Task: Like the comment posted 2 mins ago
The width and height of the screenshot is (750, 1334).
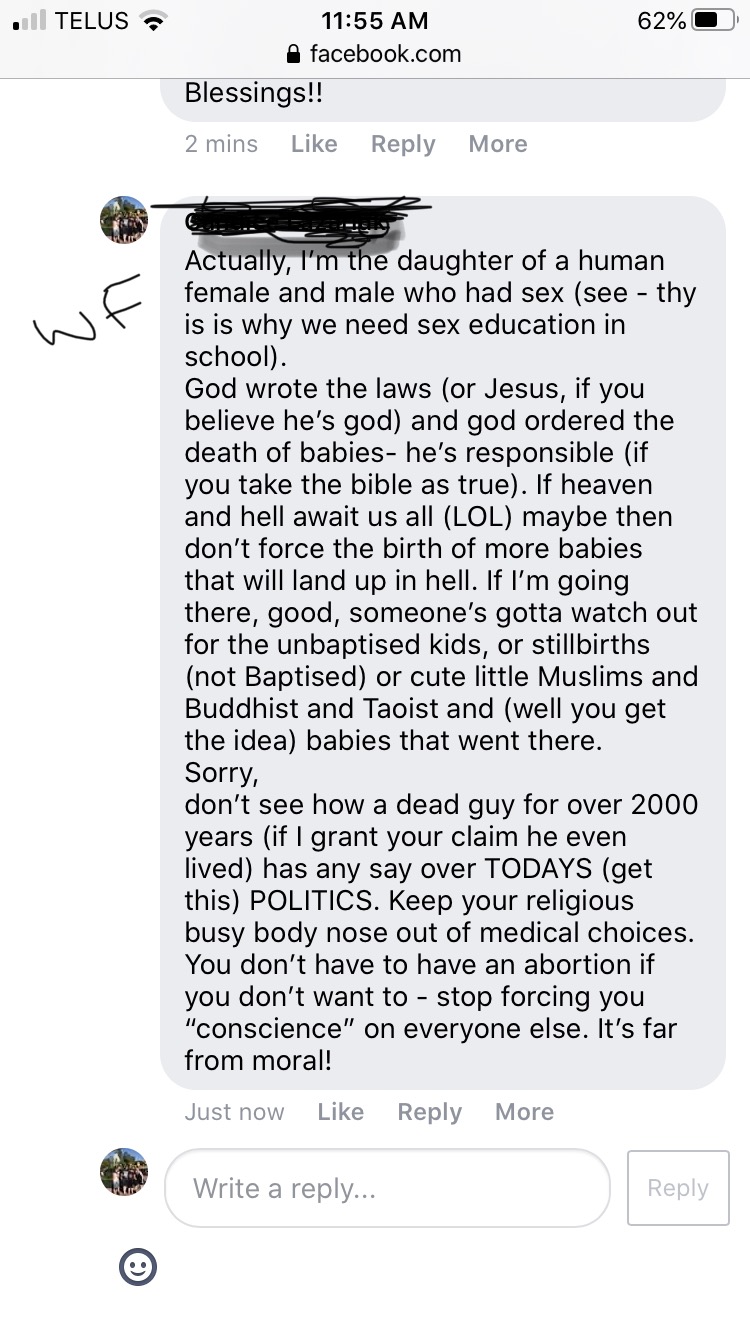Action: tap(314, 144)
